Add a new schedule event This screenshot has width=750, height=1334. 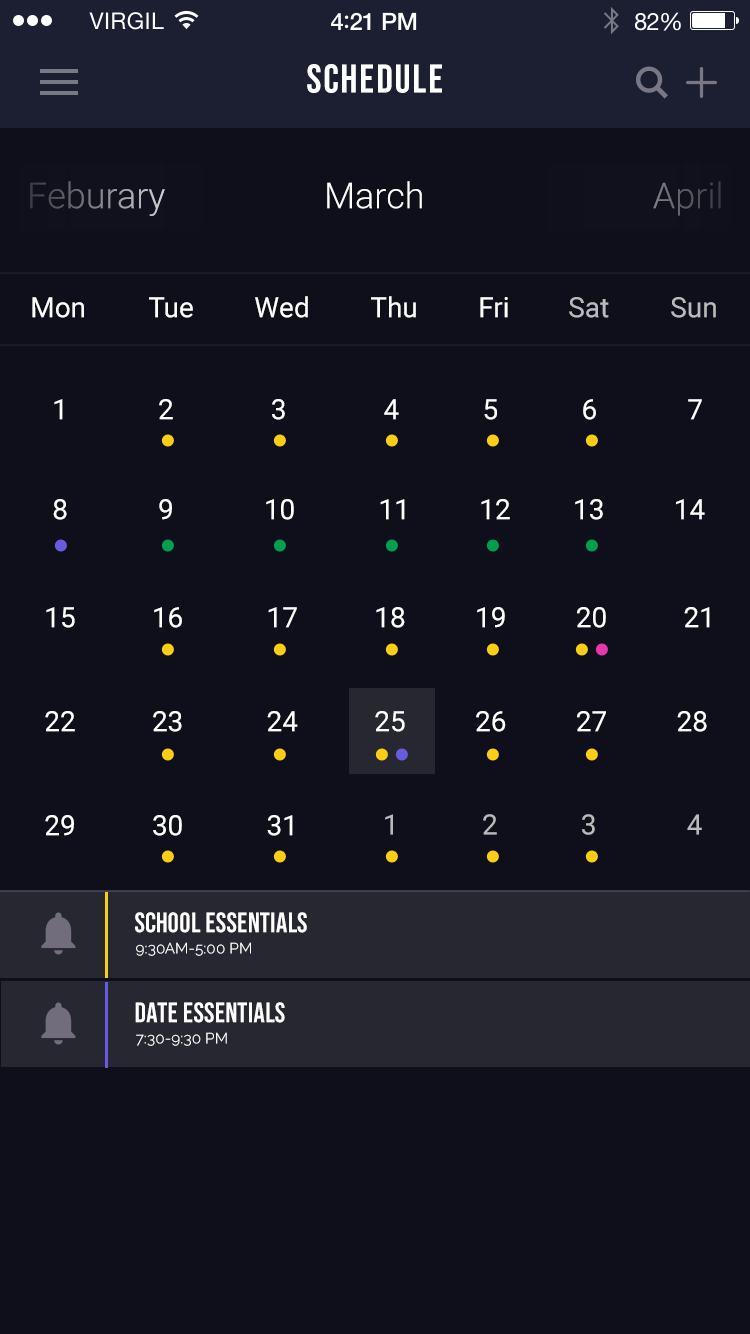tap(702, 82)
